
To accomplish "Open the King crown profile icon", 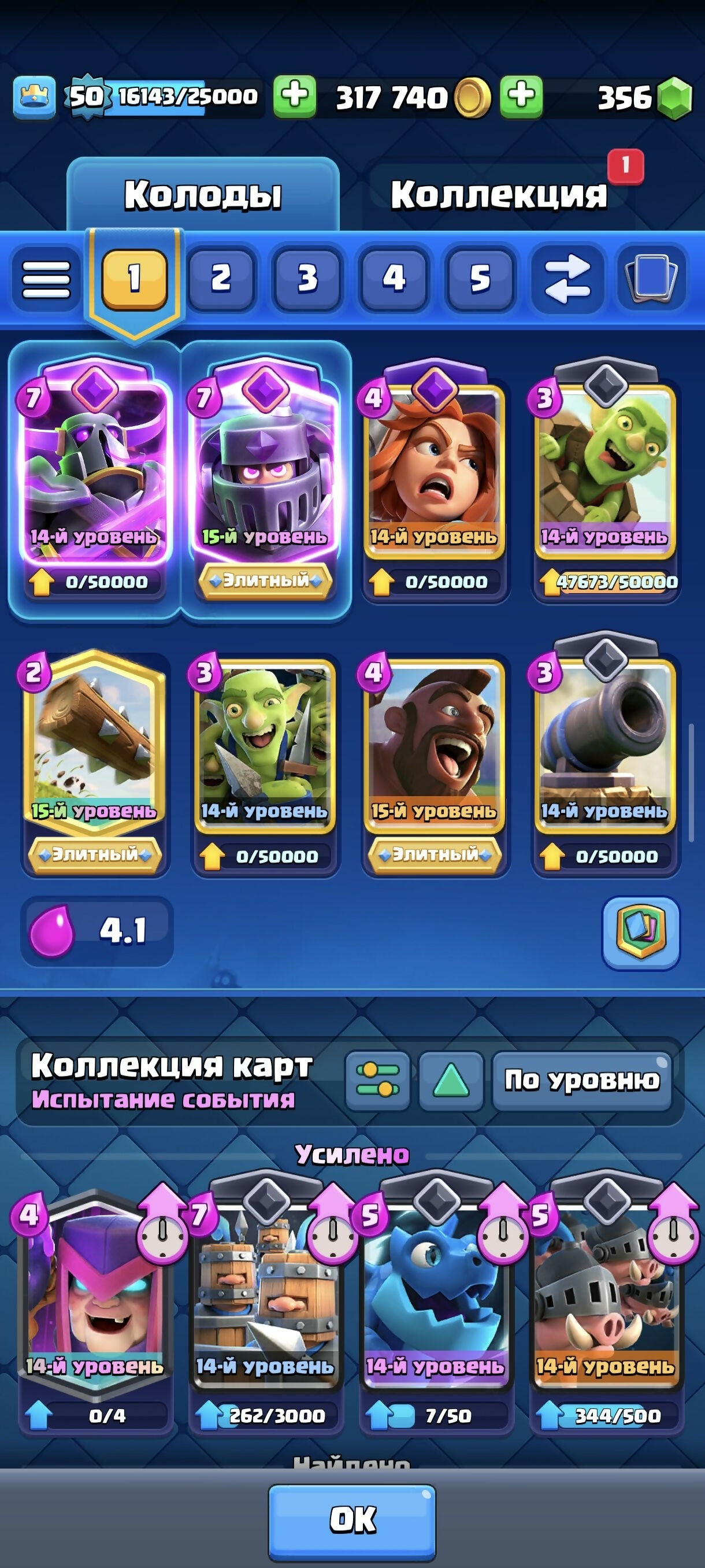I will [34, 96].
